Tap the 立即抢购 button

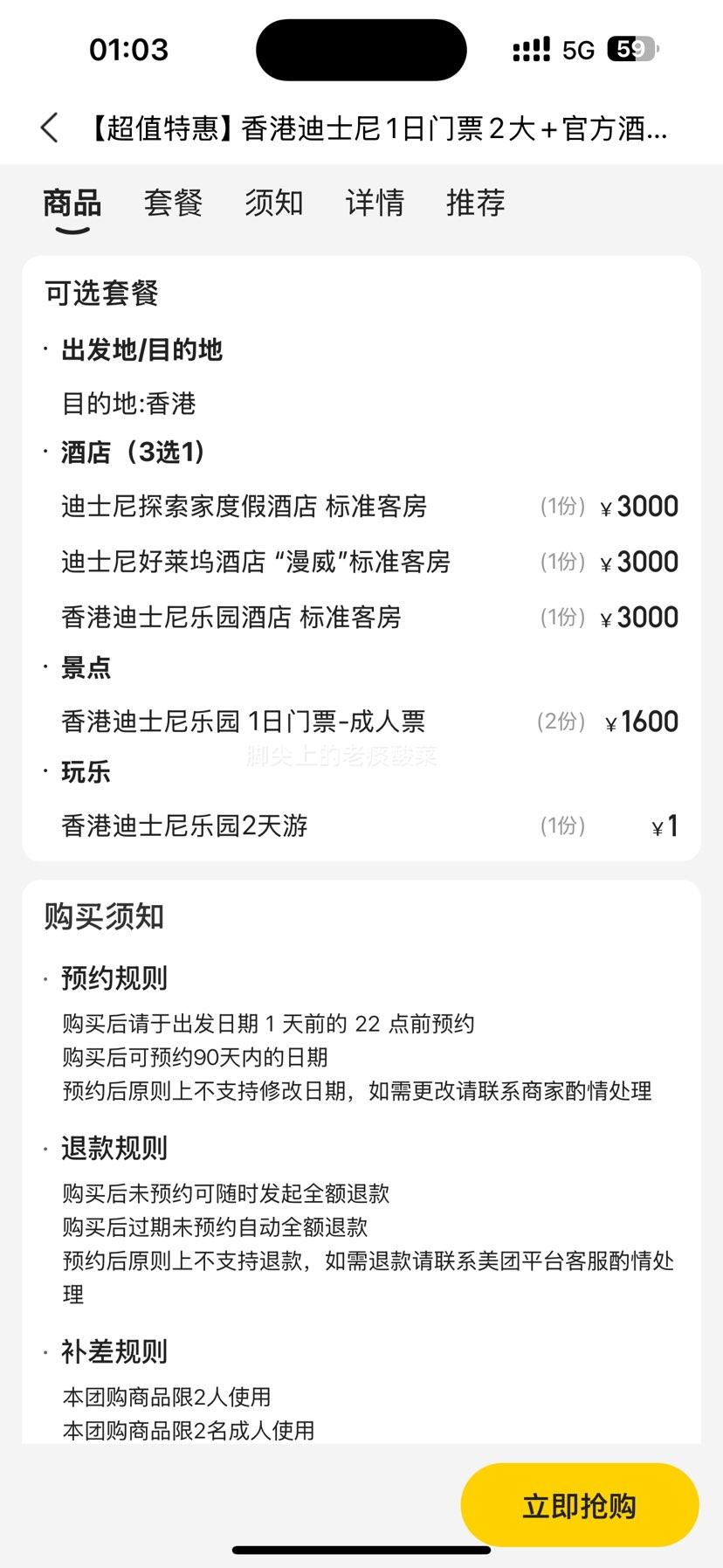click(x=579, y=1505)
